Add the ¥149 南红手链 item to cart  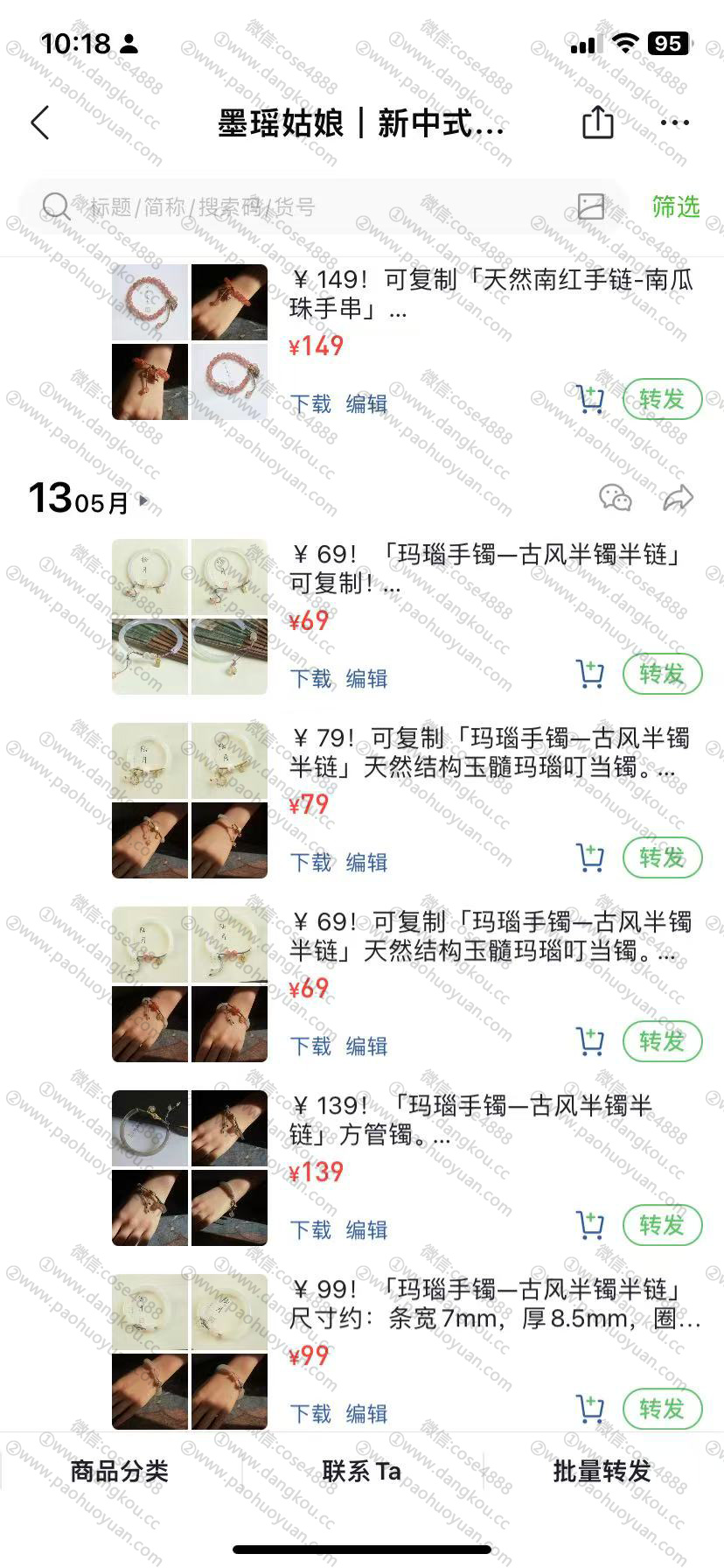(x=590, y=400)
